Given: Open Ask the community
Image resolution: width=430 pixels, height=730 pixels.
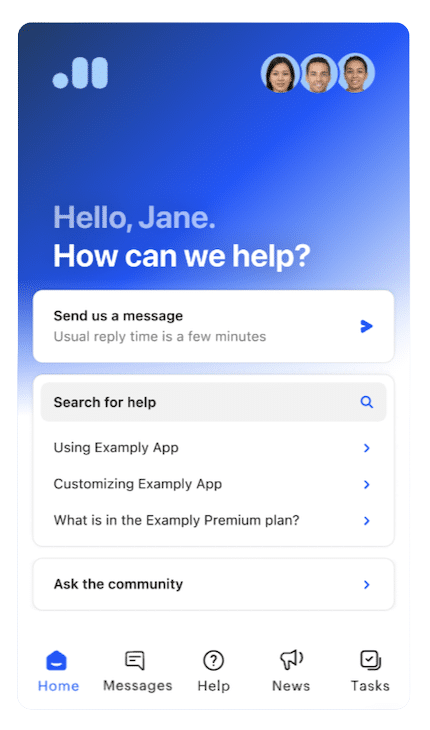Looking at the screenshot, I should (214, 584).
